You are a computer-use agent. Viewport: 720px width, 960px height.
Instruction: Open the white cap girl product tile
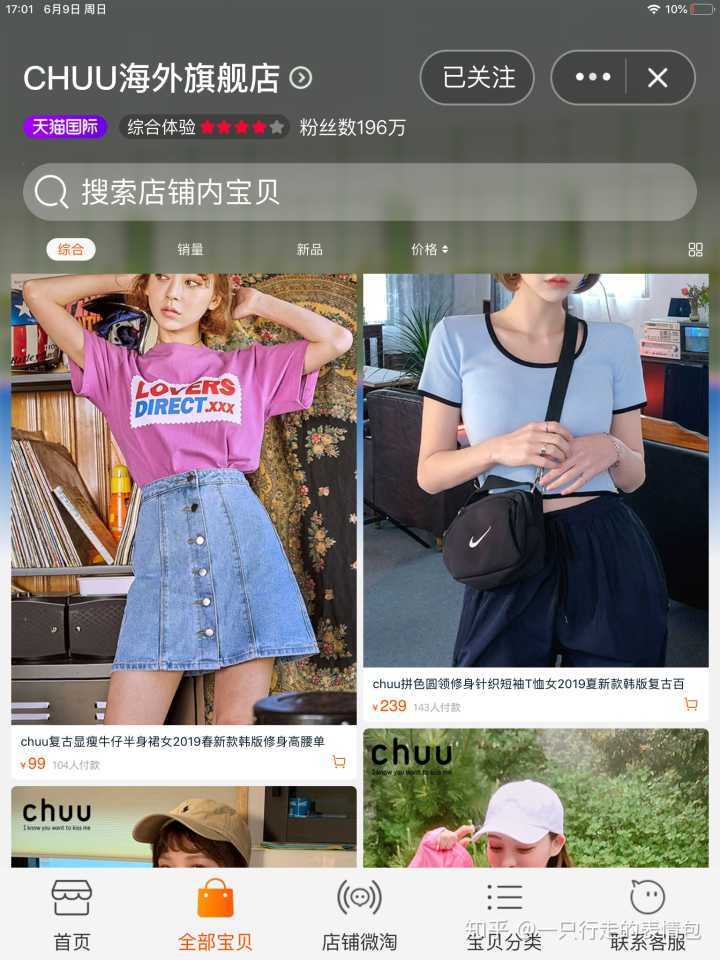click(536, 800)
